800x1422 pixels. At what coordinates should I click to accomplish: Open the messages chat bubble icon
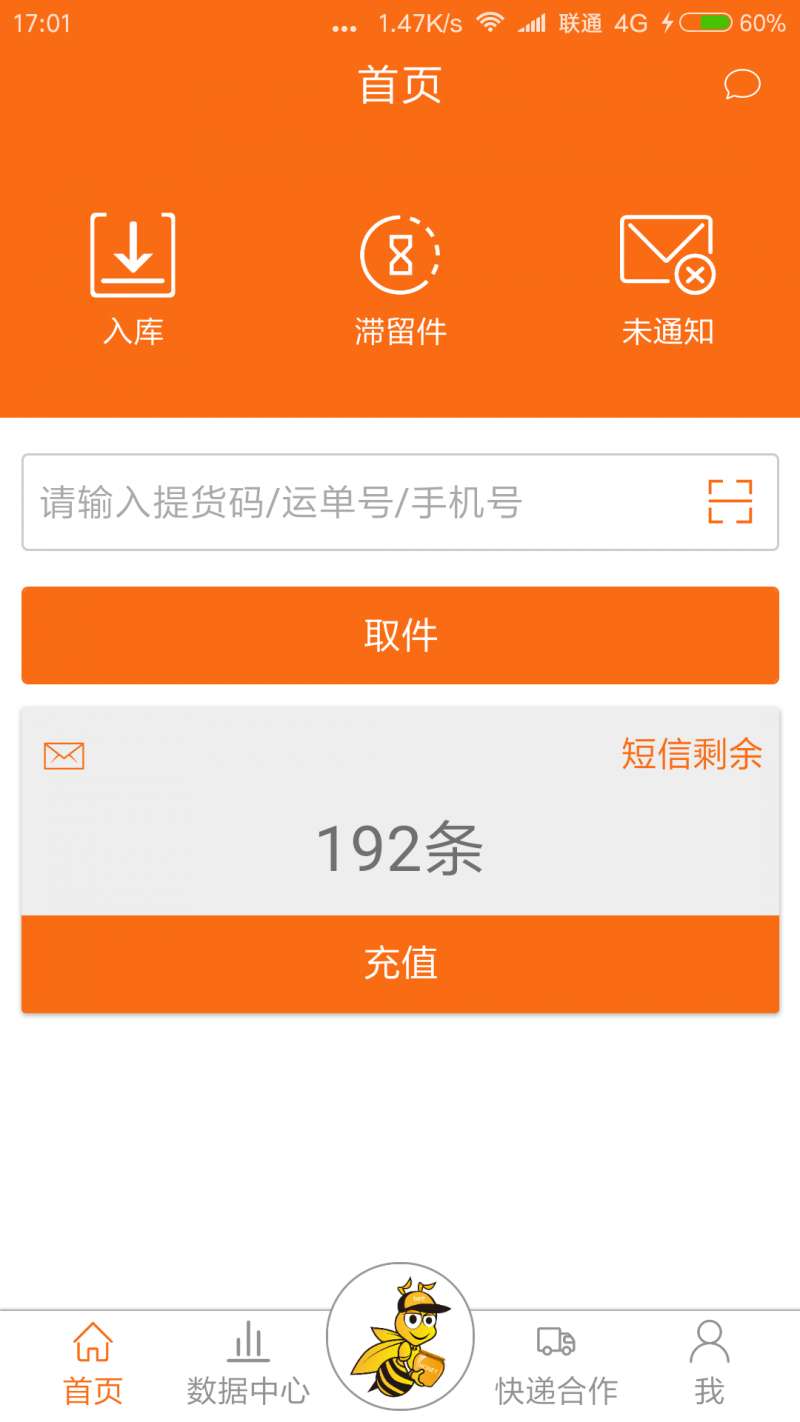click(x=742, y=85)
